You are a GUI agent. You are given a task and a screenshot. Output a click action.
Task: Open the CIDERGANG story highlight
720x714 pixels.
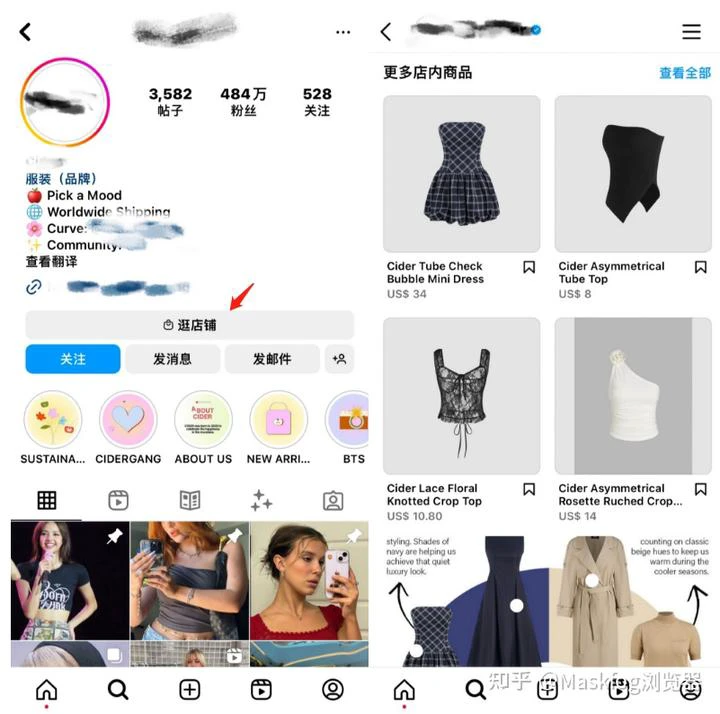click(128, 419)
